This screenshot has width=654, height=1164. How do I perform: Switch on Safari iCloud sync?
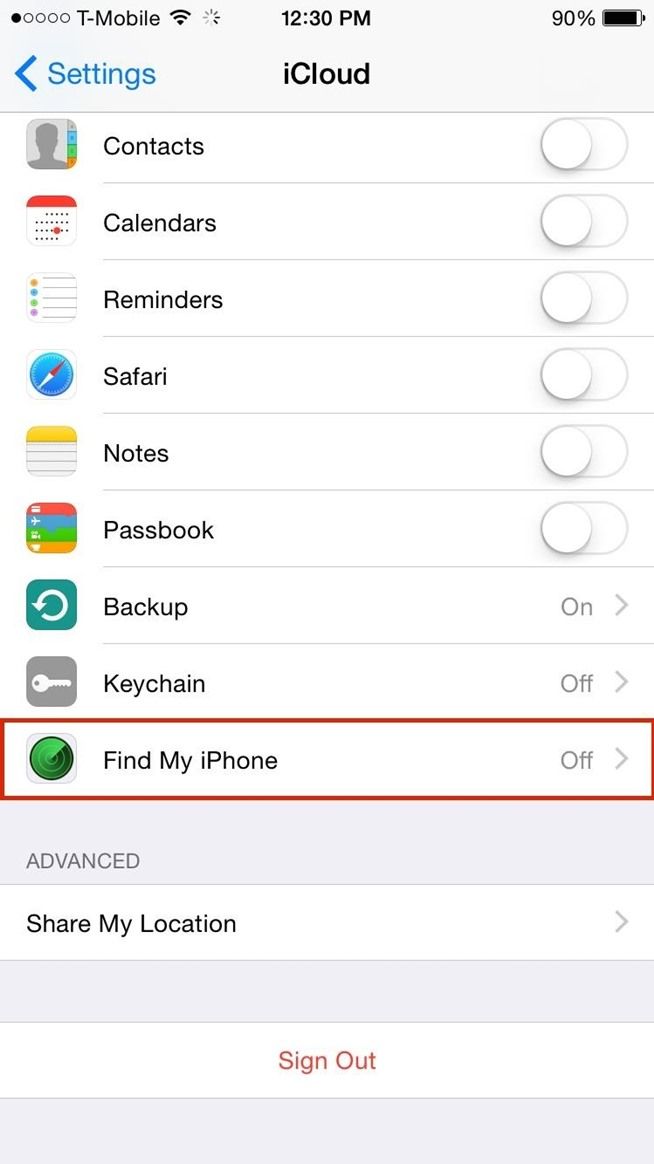point(584,375)
